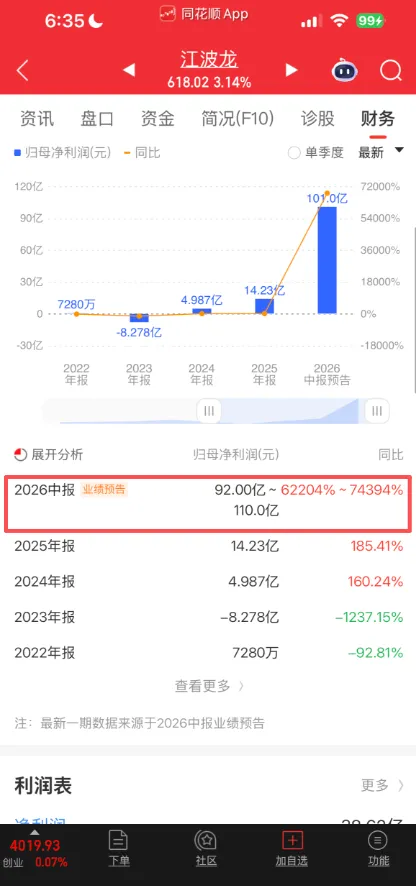This screenshot has width=416, height=886.
Task: Open stock search magnifier
Action: click(390, 71)
